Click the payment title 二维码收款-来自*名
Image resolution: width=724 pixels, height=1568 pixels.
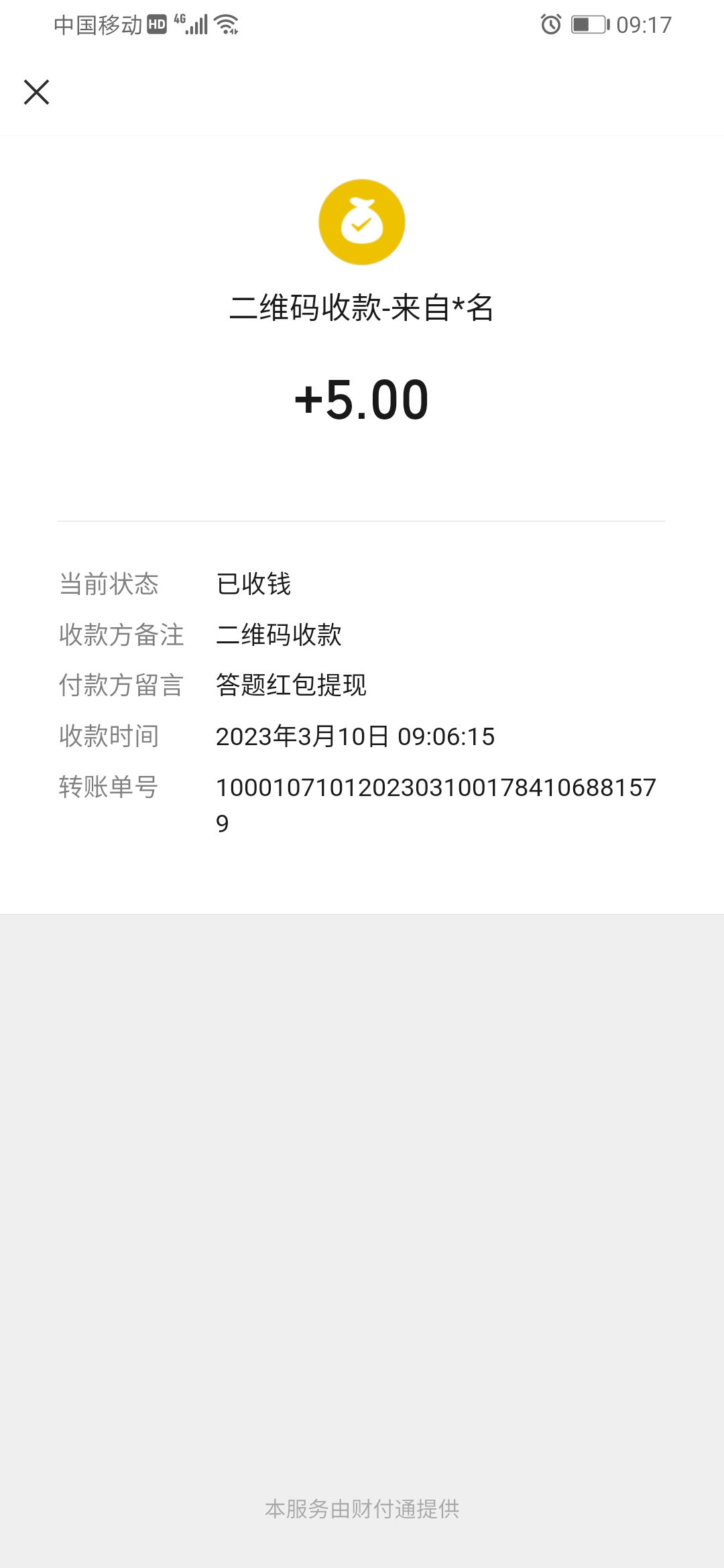click(x=361, y=308)
